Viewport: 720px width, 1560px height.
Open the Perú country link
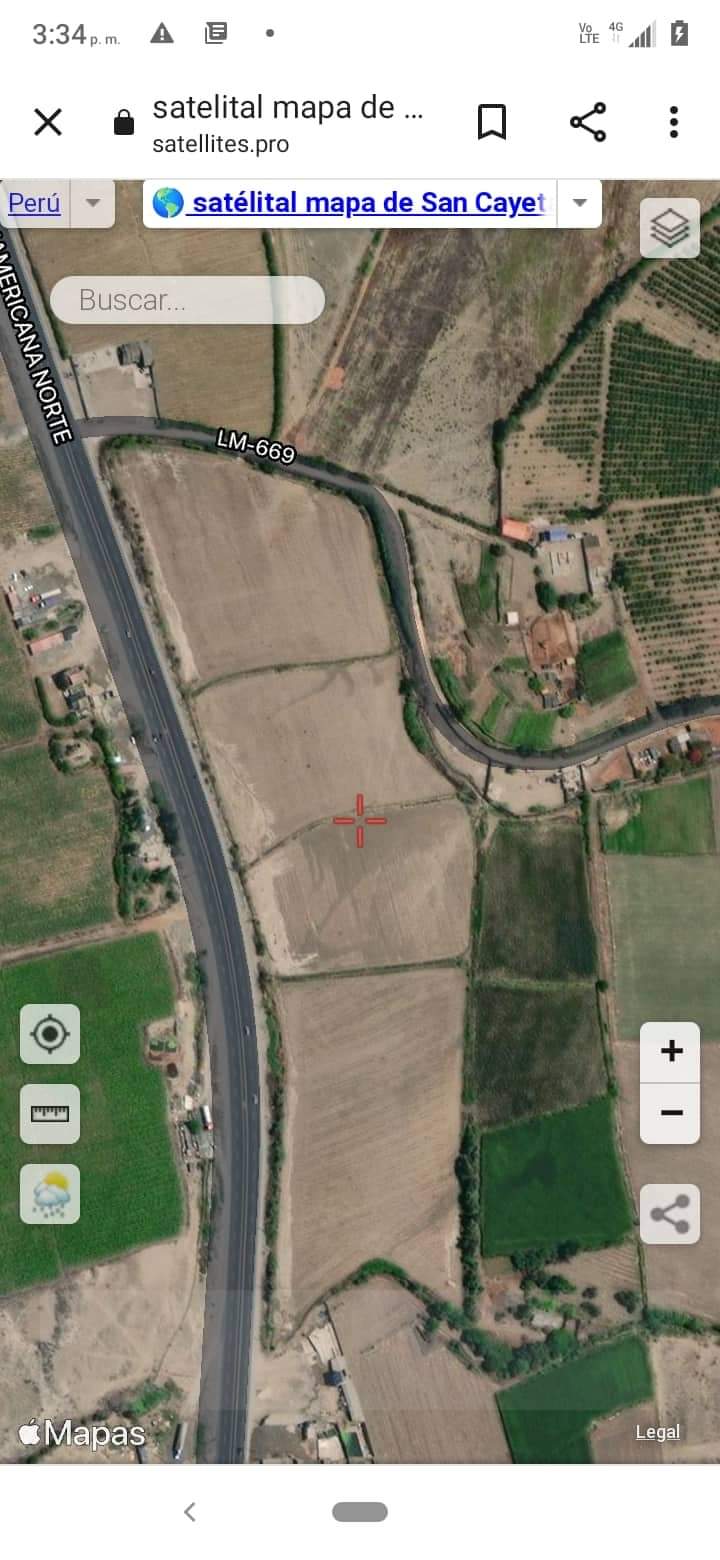[x=34, y=203]
